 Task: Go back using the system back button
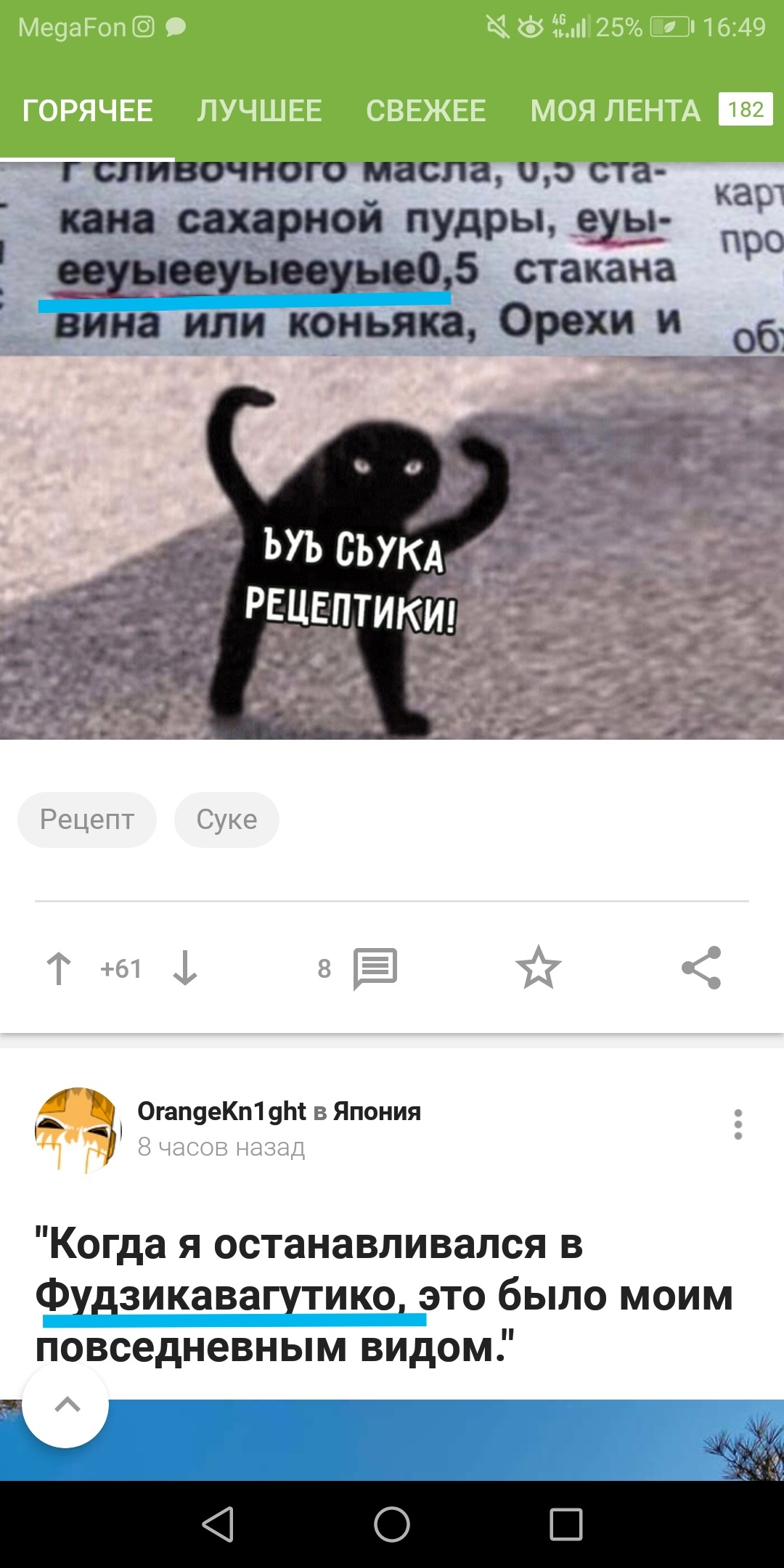[218, 1524]
